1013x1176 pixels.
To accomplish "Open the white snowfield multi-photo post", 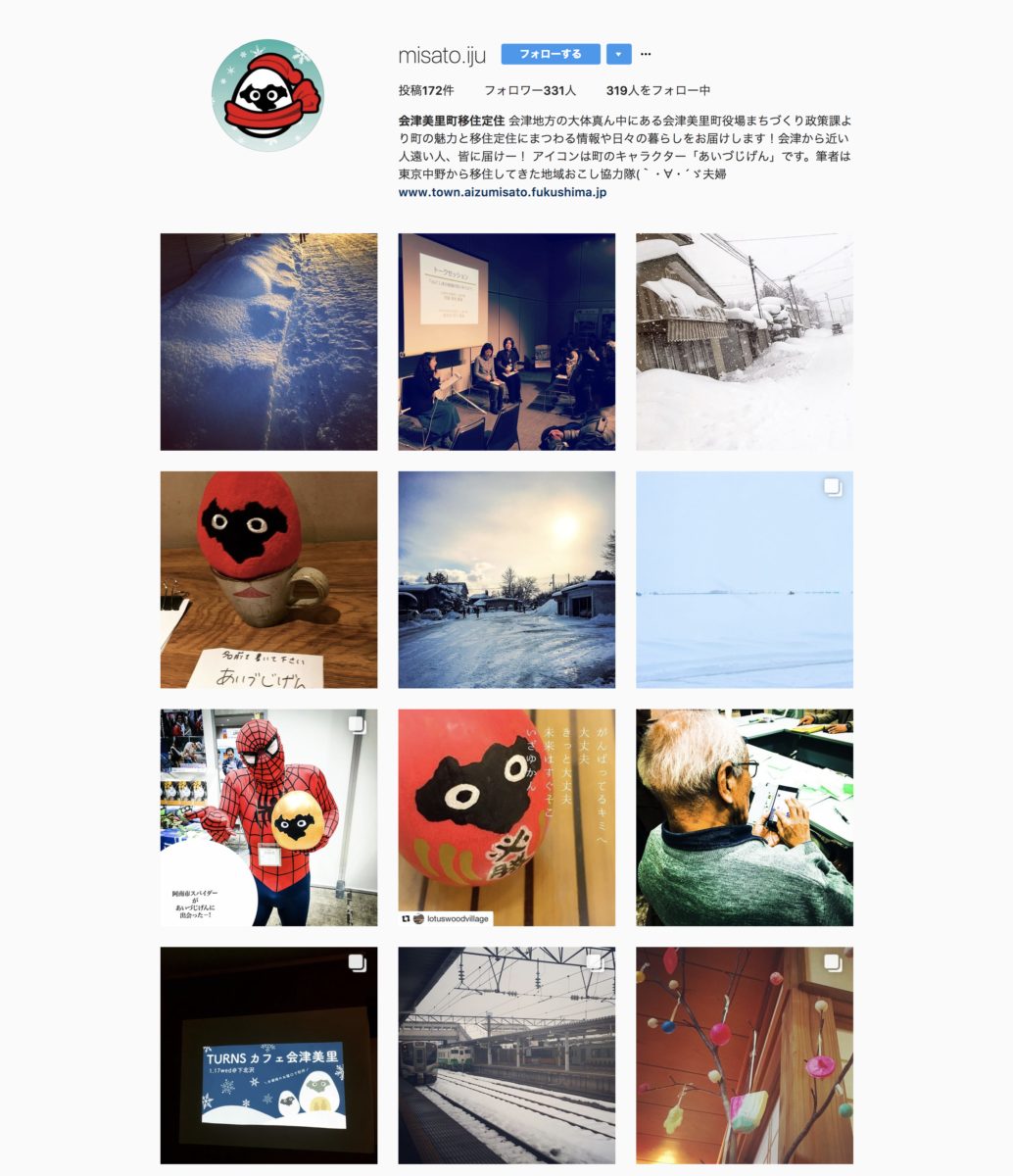I will [x=744, y=579].
